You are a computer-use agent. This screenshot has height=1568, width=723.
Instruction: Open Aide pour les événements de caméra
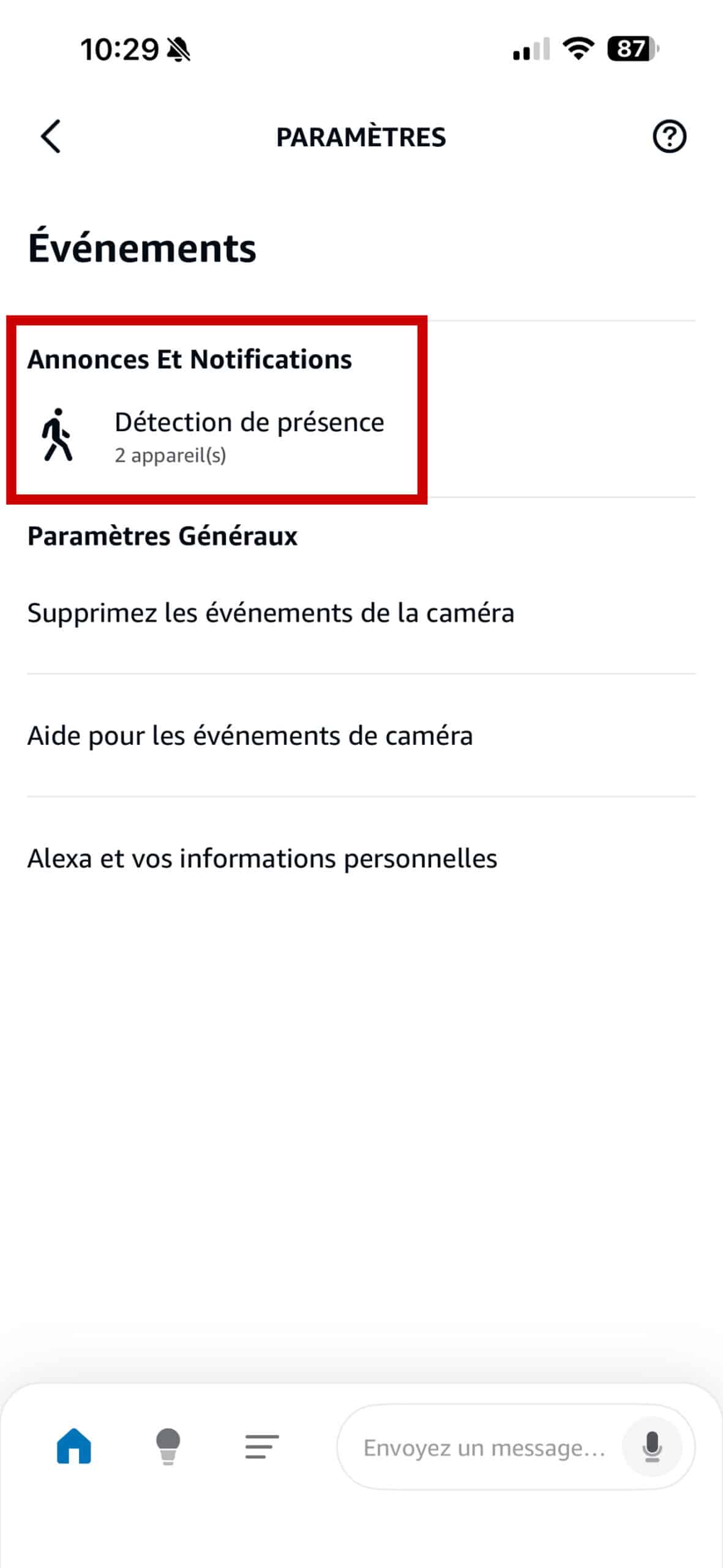coord(361,735)
